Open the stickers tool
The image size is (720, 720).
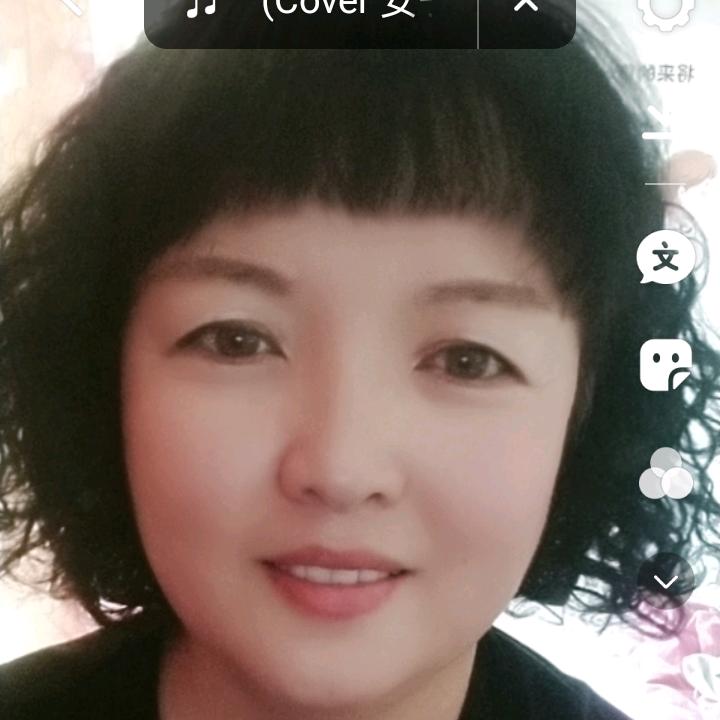click(666, 365)
